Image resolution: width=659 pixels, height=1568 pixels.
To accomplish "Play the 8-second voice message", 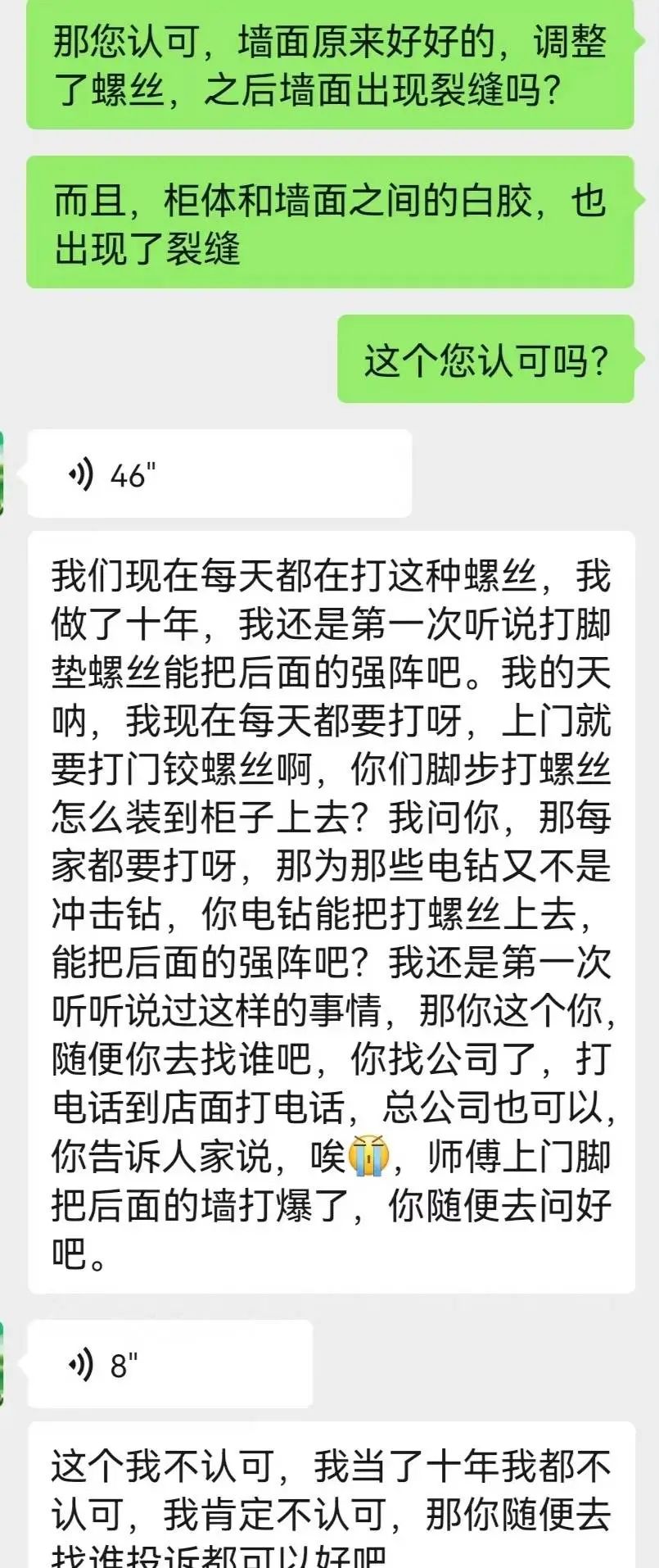I will 169,1364.
